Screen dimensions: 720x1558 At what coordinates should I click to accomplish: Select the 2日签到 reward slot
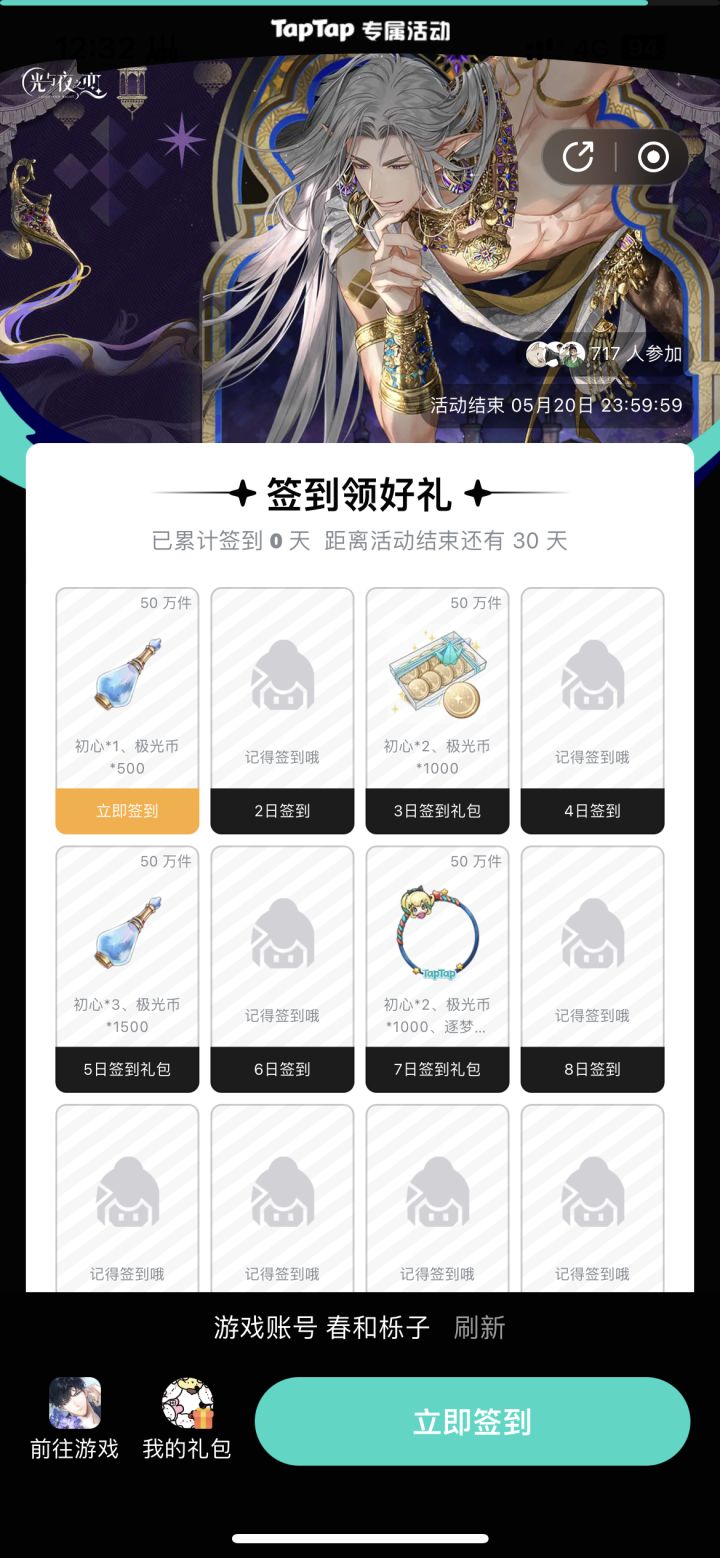281,810
